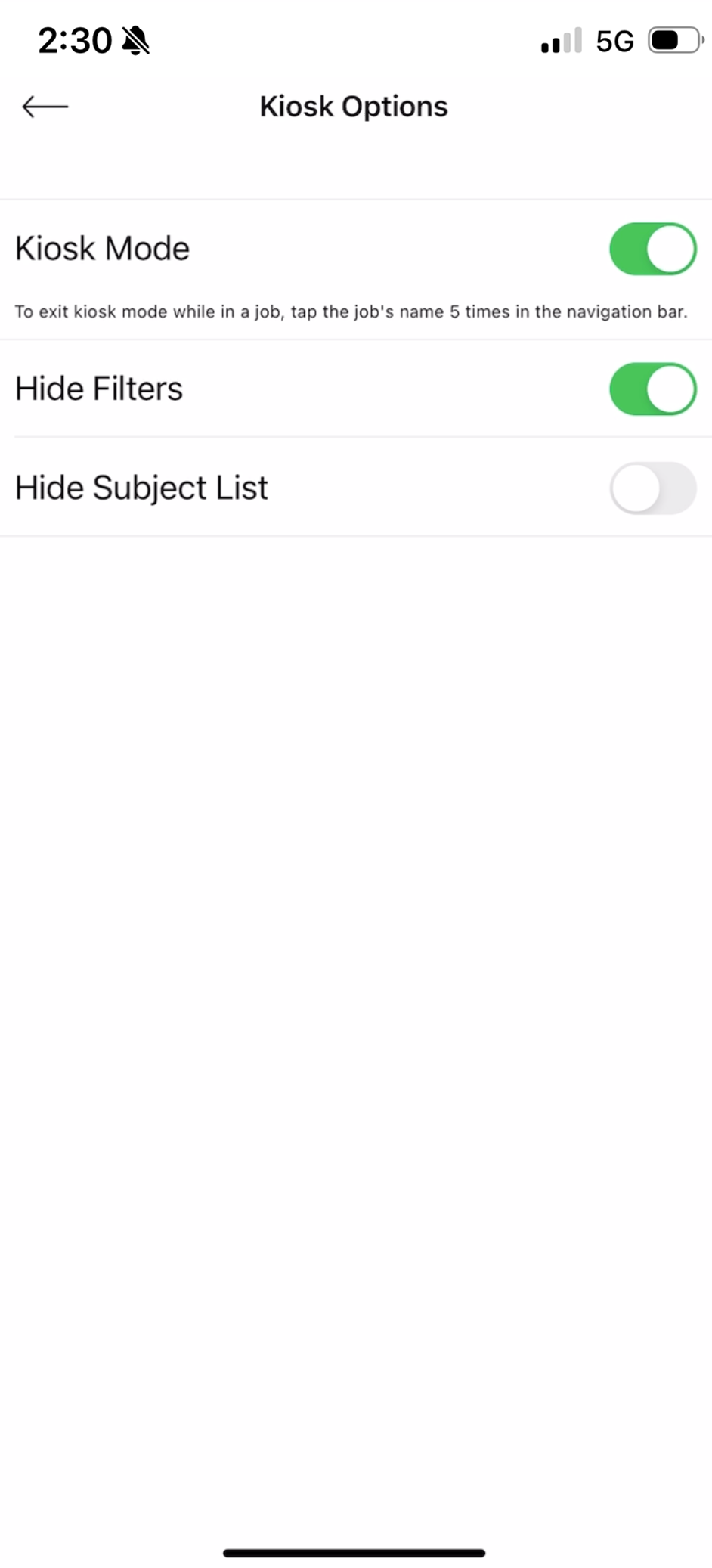Go back using the top-left arrow

pos(45,107)
